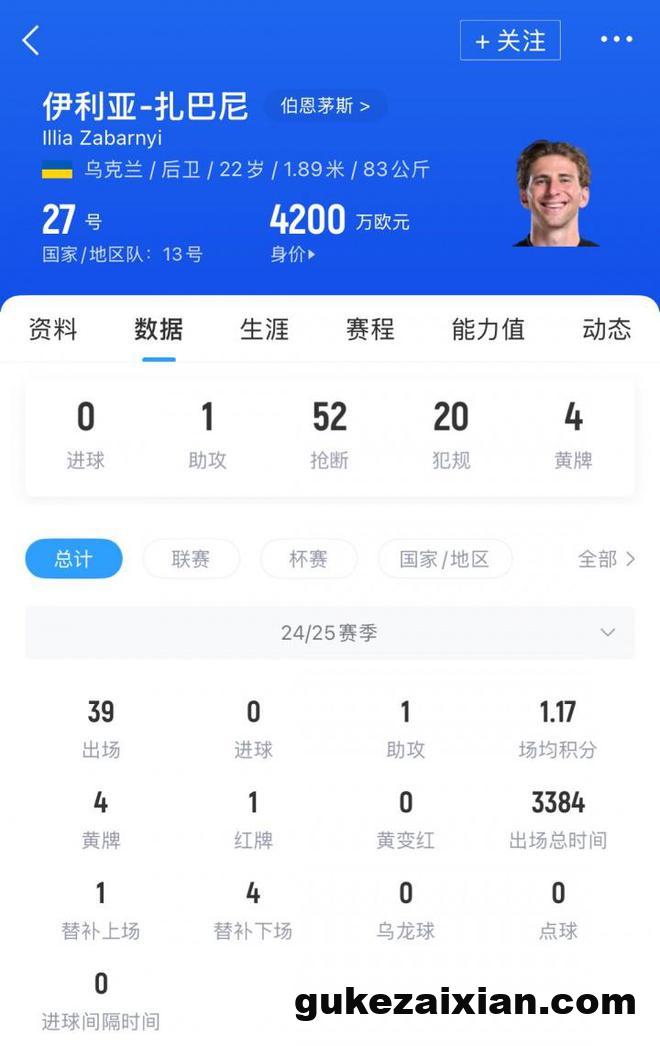
Task: Expand the 身价 market value details
Action: (293, 254)
